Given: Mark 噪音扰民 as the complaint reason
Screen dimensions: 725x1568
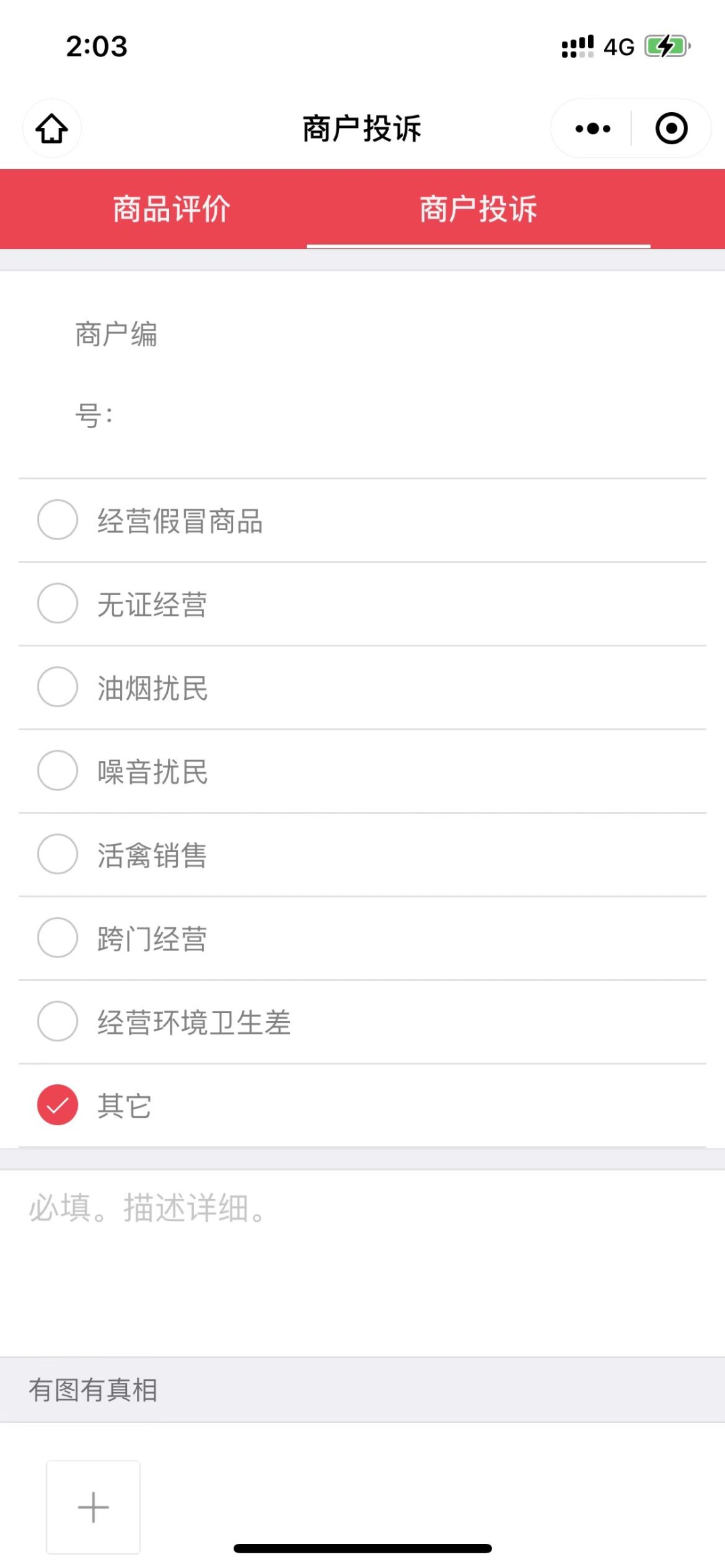Looking at the screenshot, I should coord(58,770).
